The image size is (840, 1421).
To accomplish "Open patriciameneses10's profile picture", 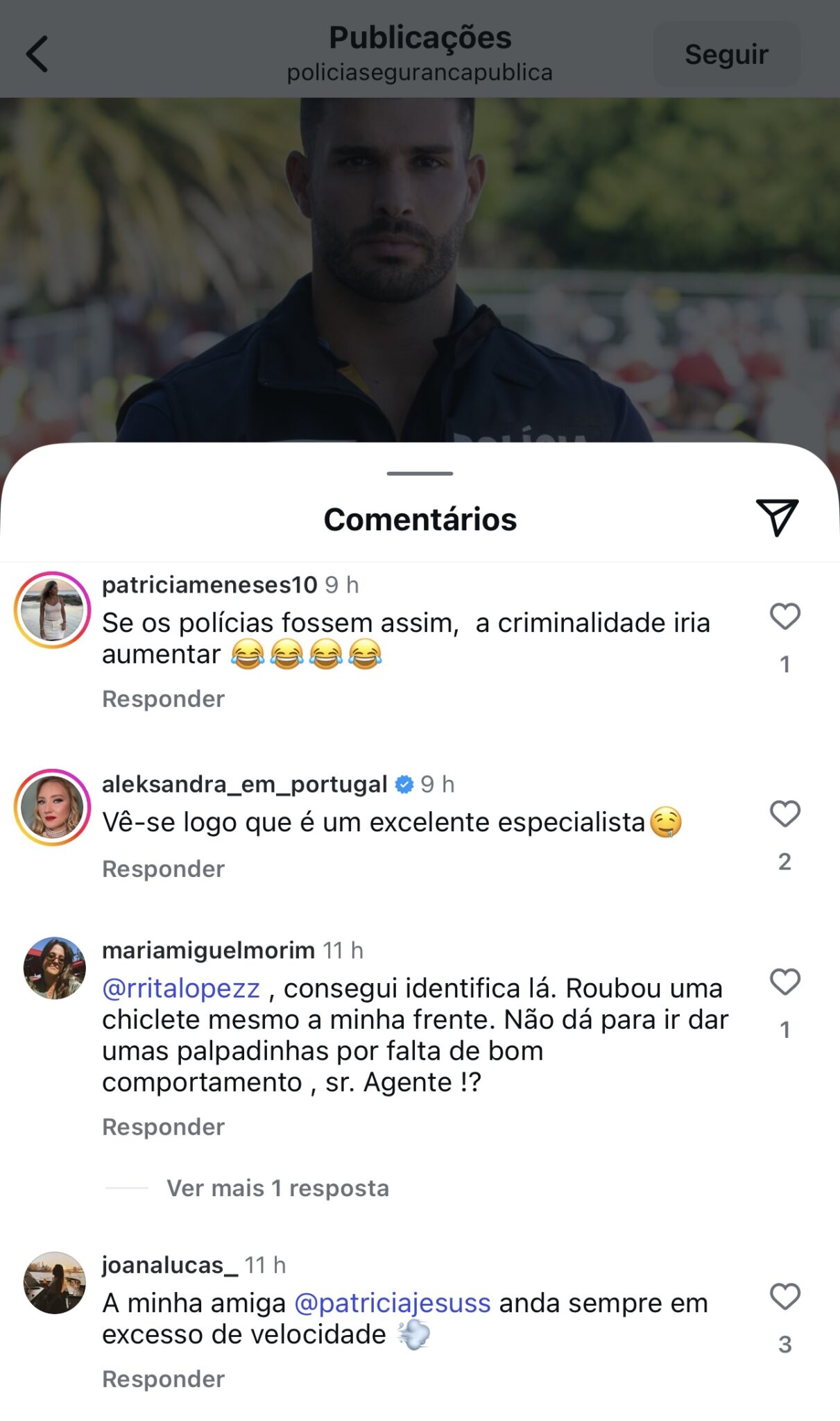I will pyautogui.click(x=53, y=610).
